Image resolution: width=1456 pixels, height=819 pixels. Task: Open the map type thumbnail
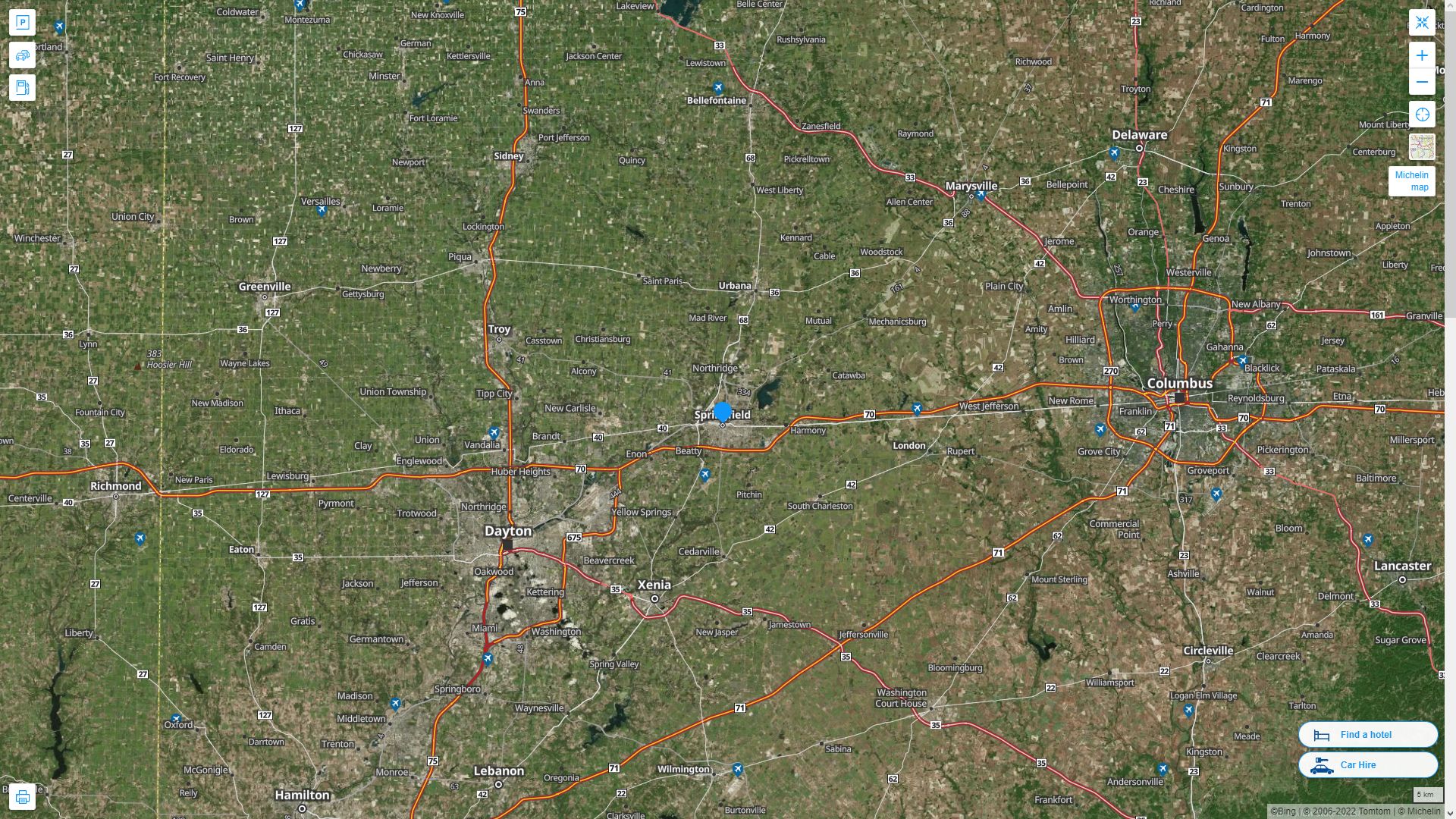(1422, 146)
